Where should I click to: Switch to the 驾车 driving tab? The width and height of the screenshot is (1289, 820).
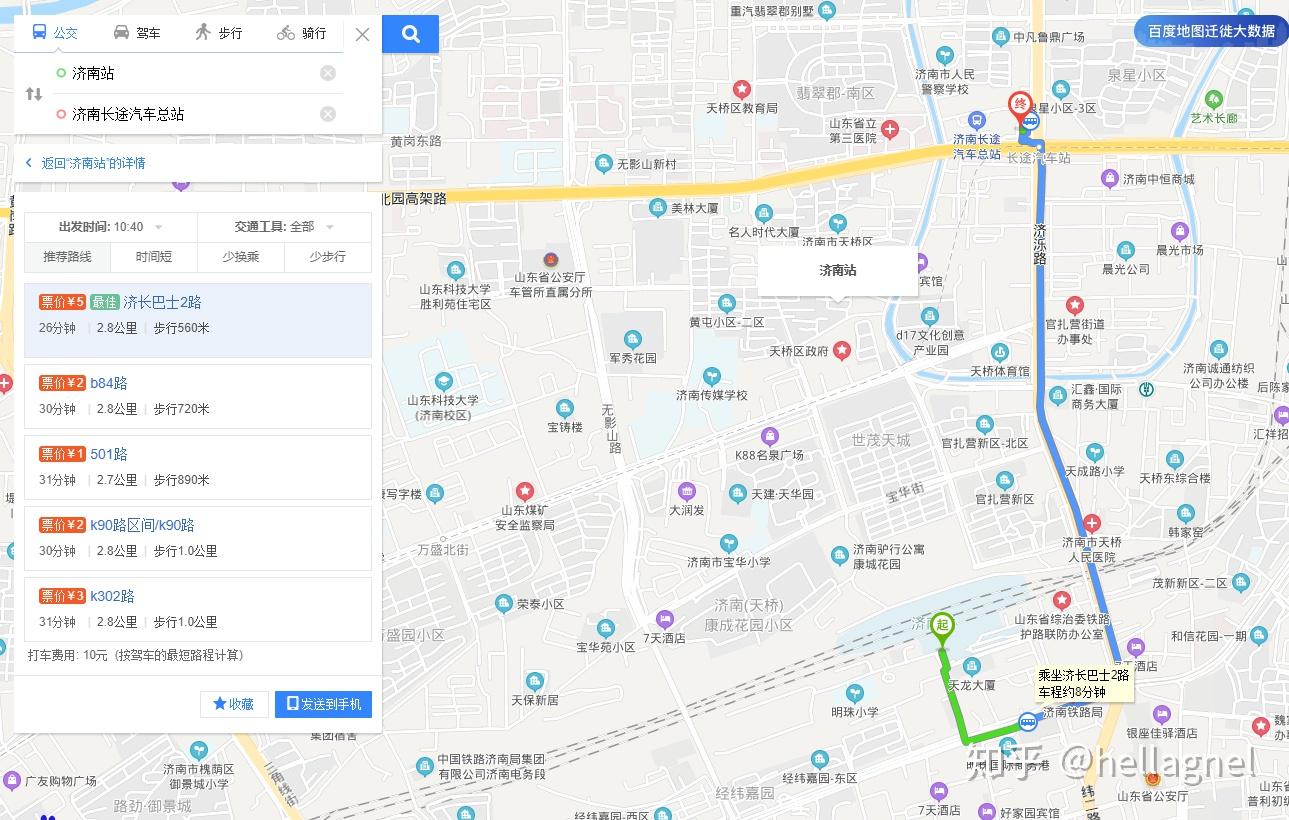point(137,33)
